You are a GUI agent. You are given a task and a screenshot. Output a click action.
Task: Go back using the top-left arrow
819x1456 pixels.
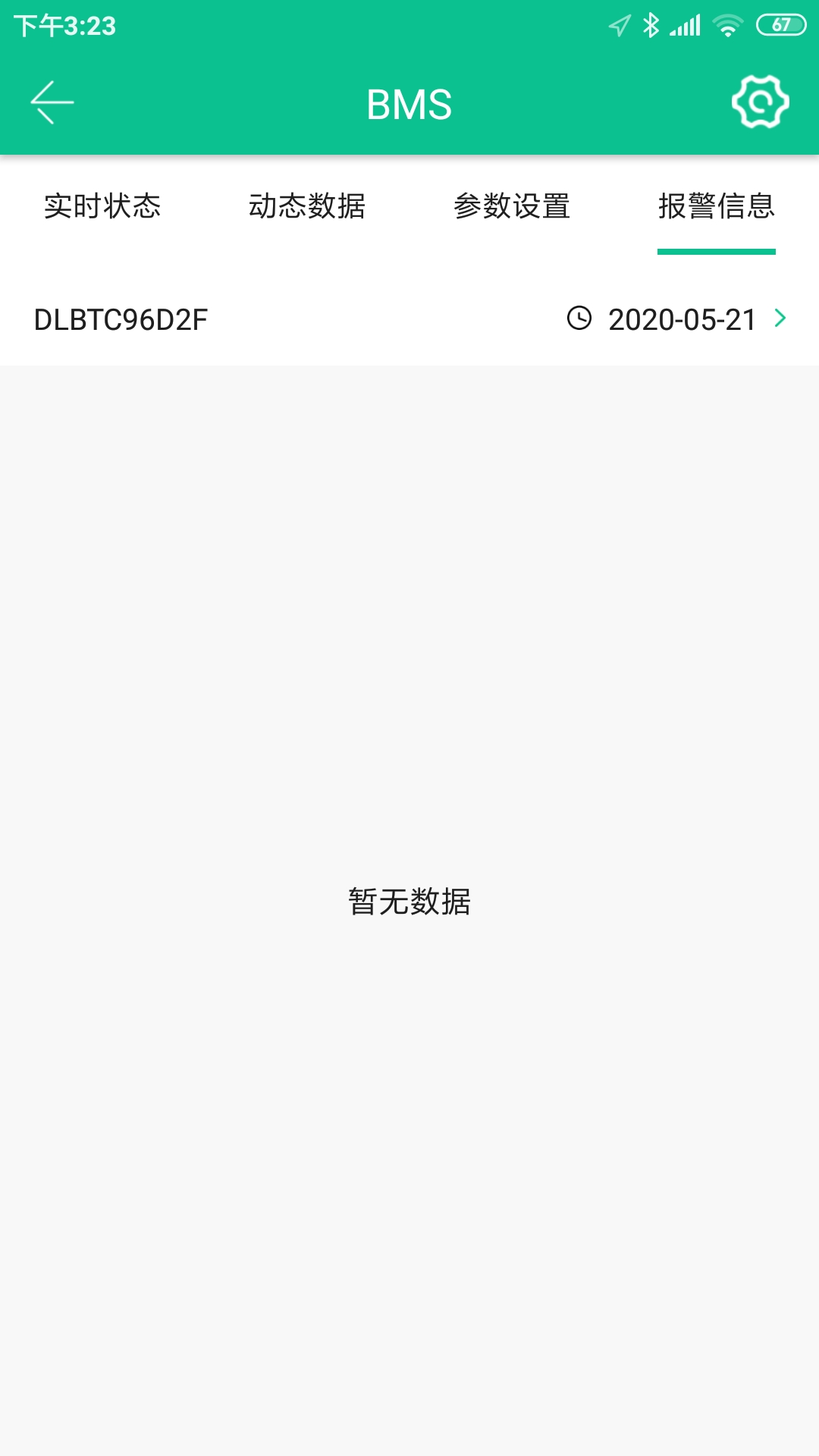(x=52, y=102)
